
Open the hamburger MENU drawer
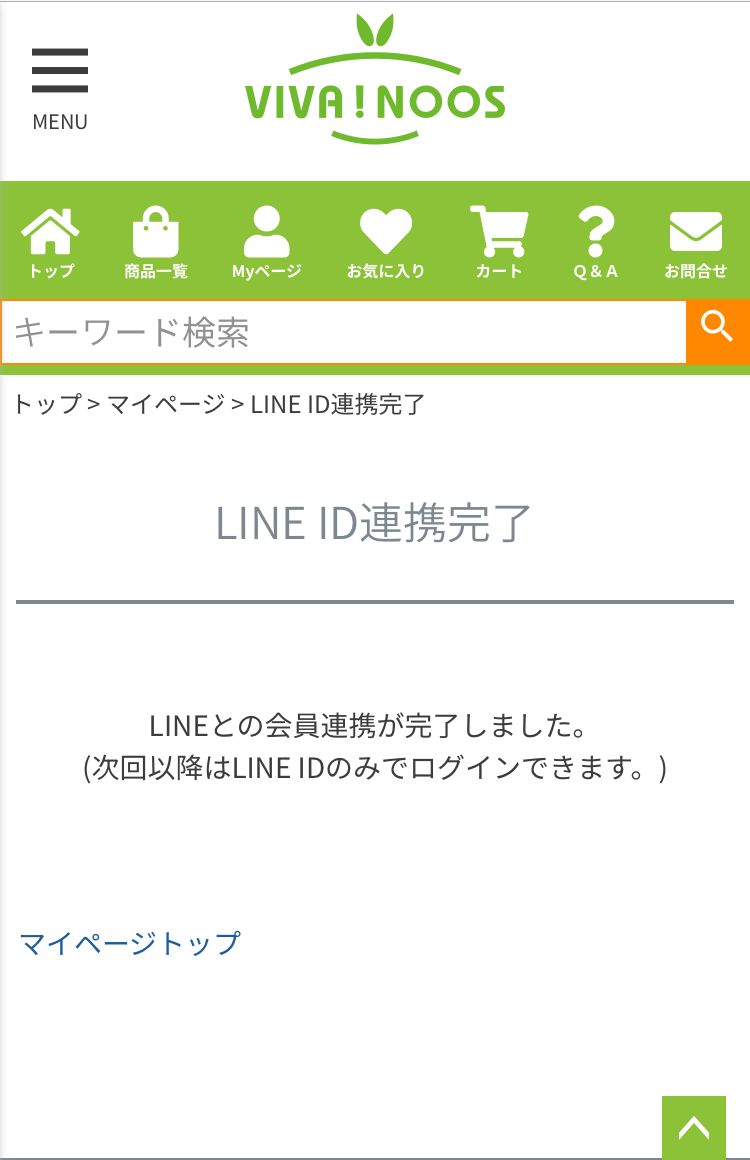tap(60, 88)
